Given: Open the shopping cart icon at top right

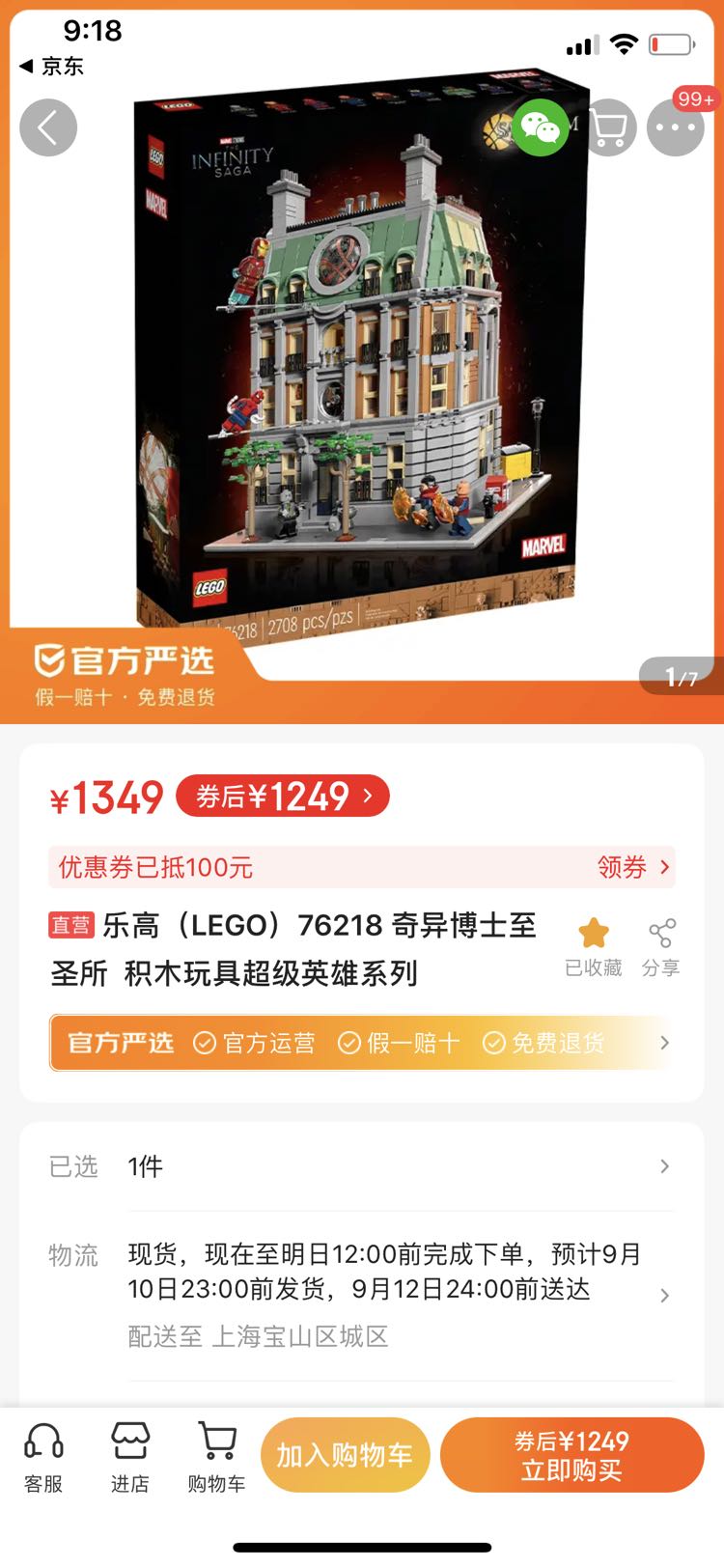Looking at the screenshot, I should (x=608, y=127).
